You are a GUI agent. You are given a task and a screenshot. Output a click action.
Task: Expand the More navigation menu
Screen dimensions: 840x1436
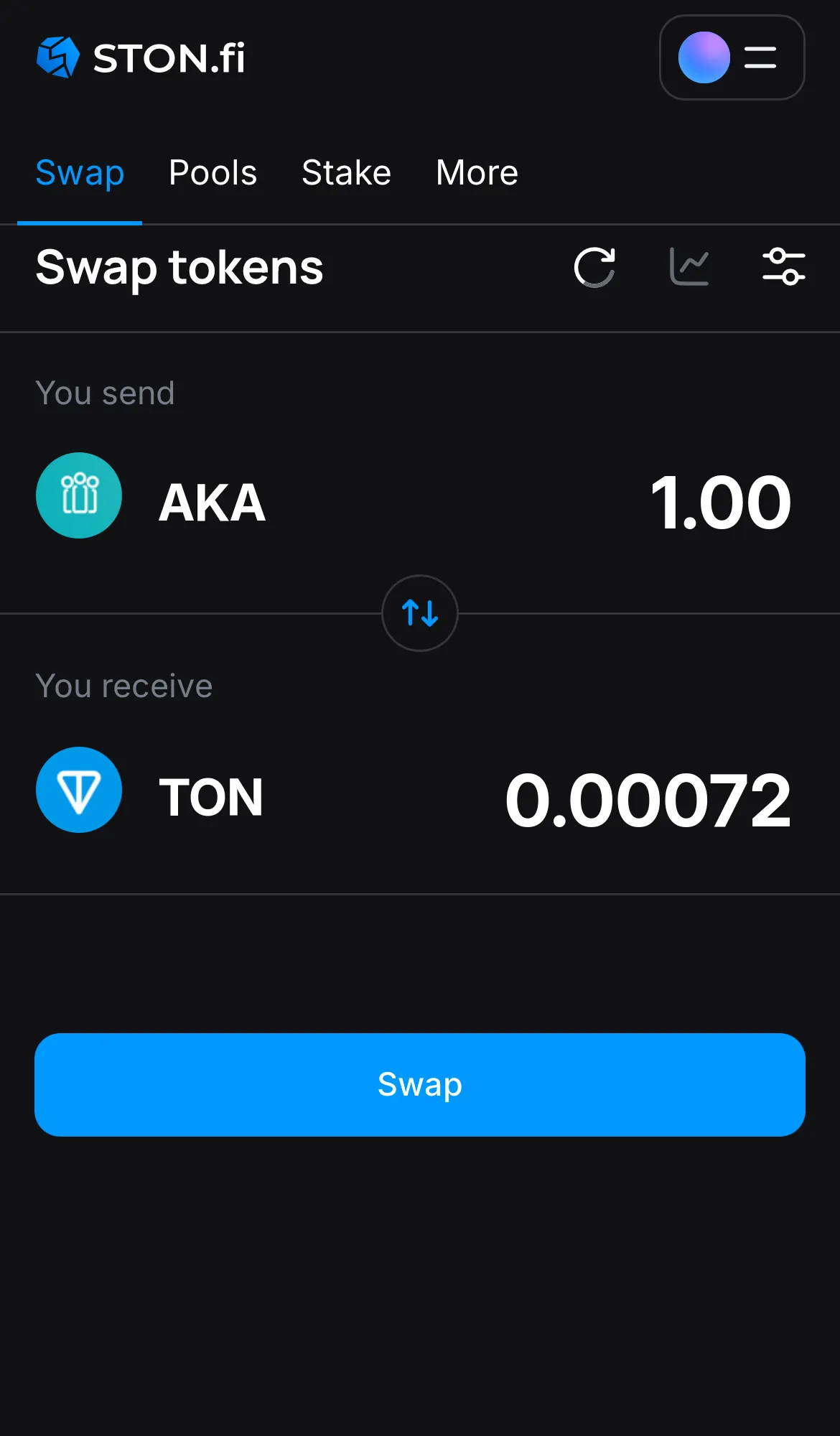click(477, 172)
